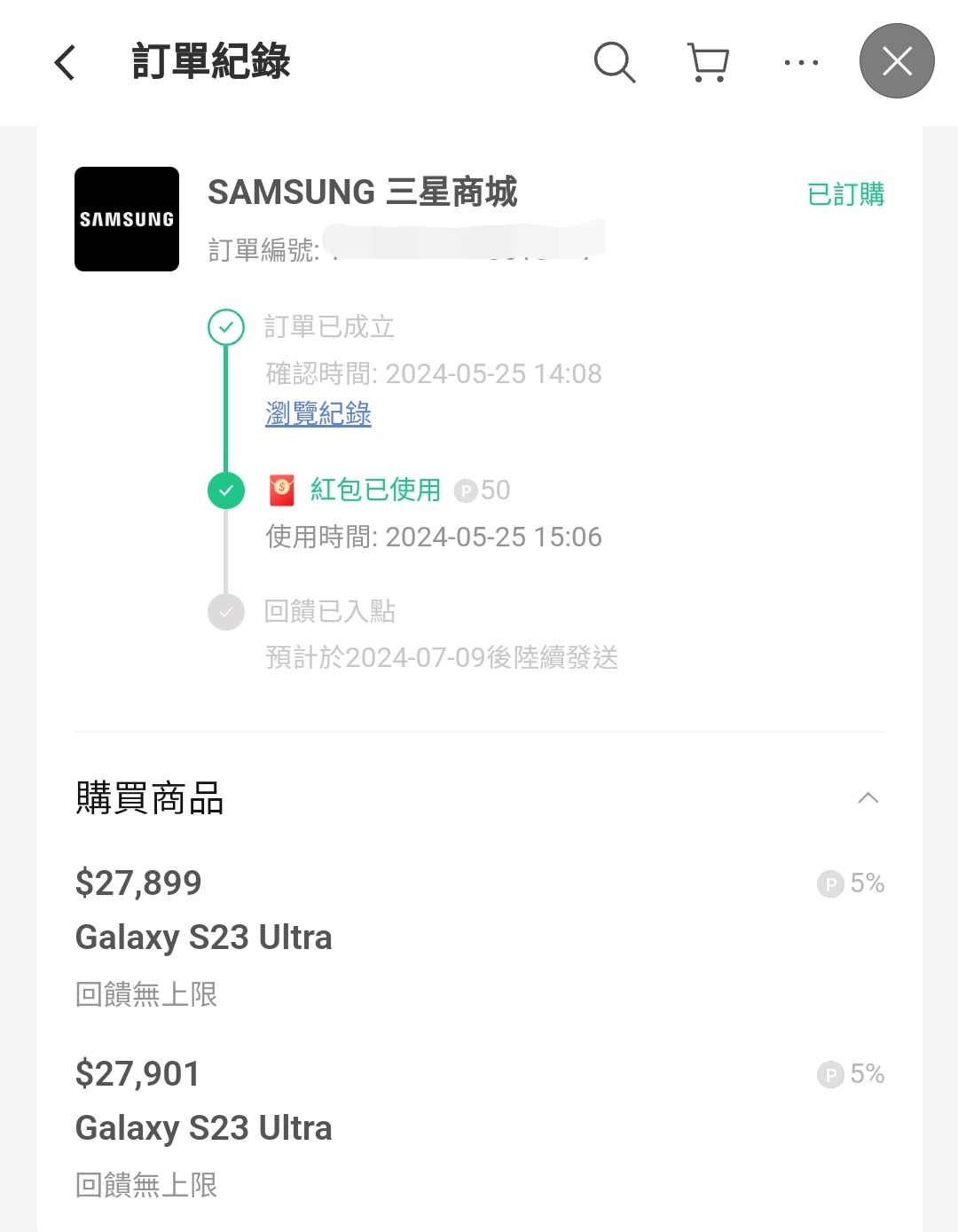The width and height of the screenshot is (958, 1232).
Task: Close the page with the X button
Action: 897,61
